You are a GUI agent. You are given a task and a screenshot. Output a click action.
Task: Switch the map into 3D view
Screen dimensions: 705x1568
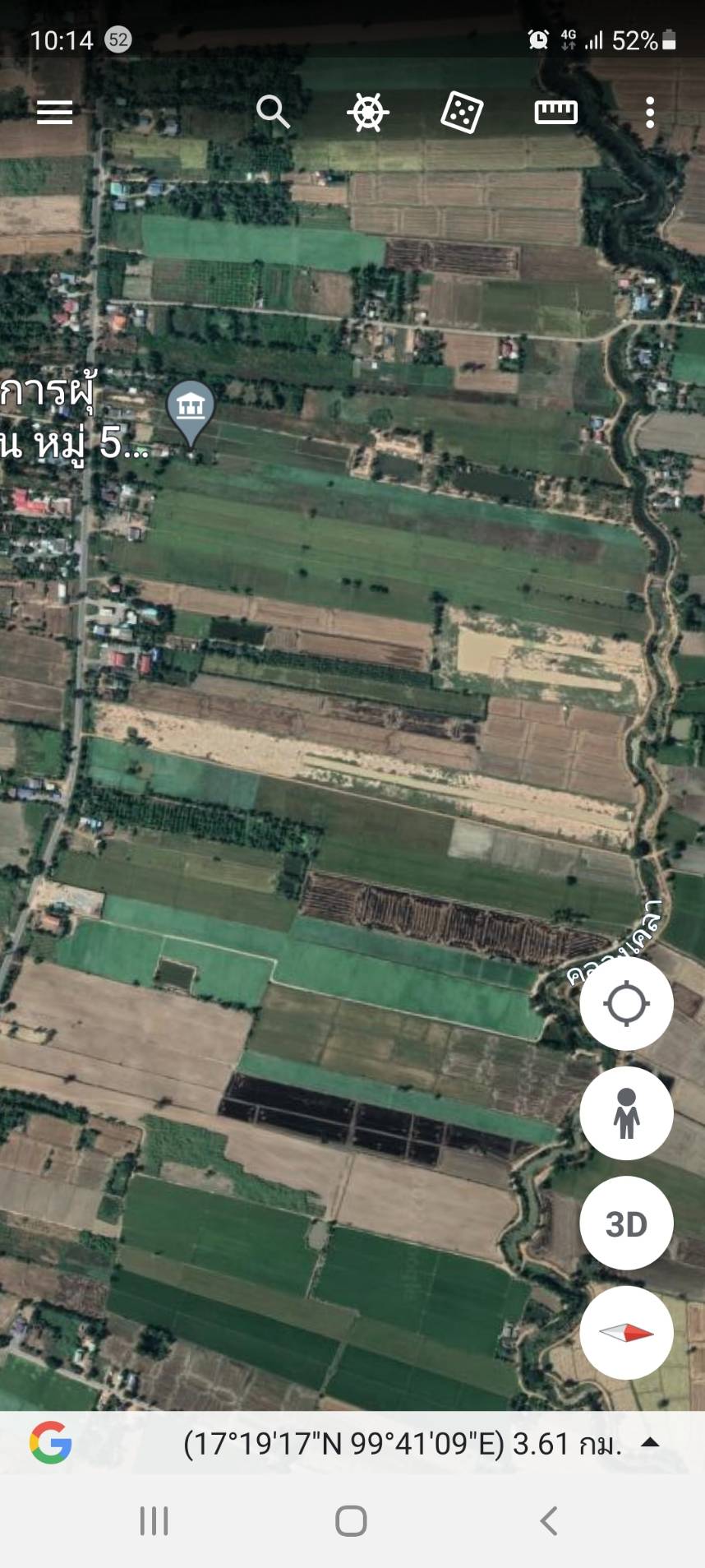pyautogui.click(x=627, y=1223)
